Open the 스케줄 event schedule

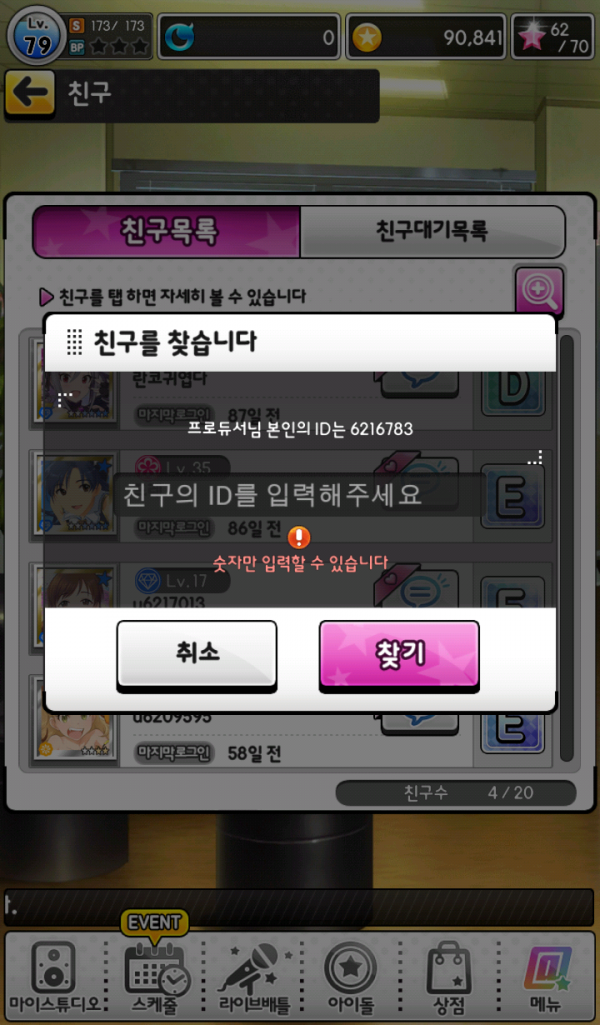pos(153,975)
